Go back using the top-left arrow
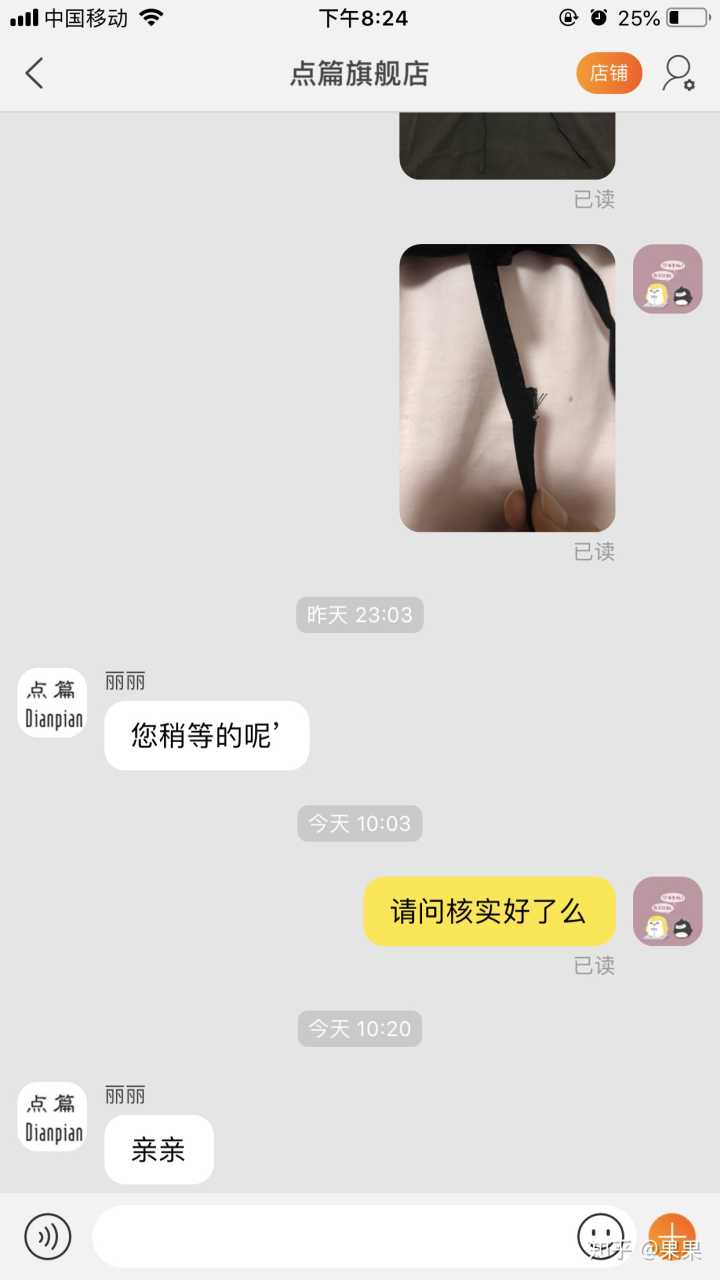720x1280 pixels. [35, 73]
